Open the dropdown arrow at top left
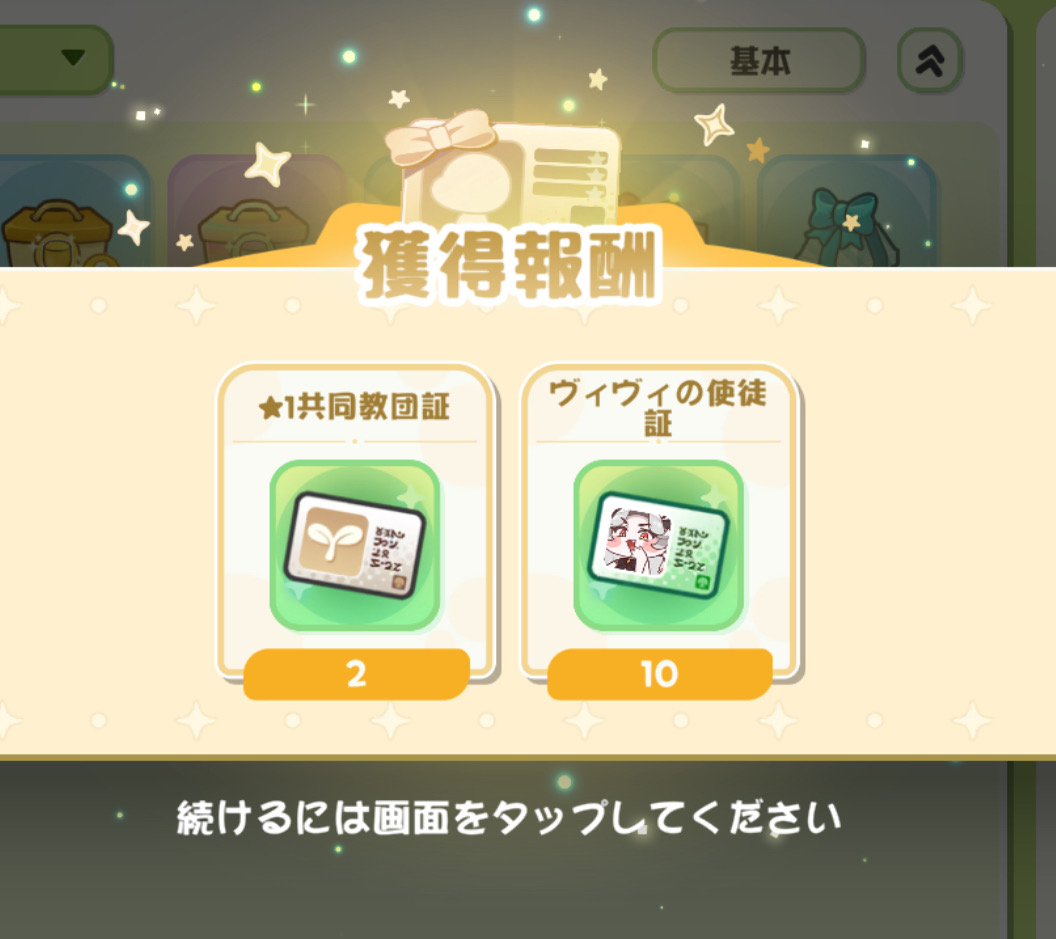The width and height of the screenshot is (1056, 939). click(x=72, y=57)
